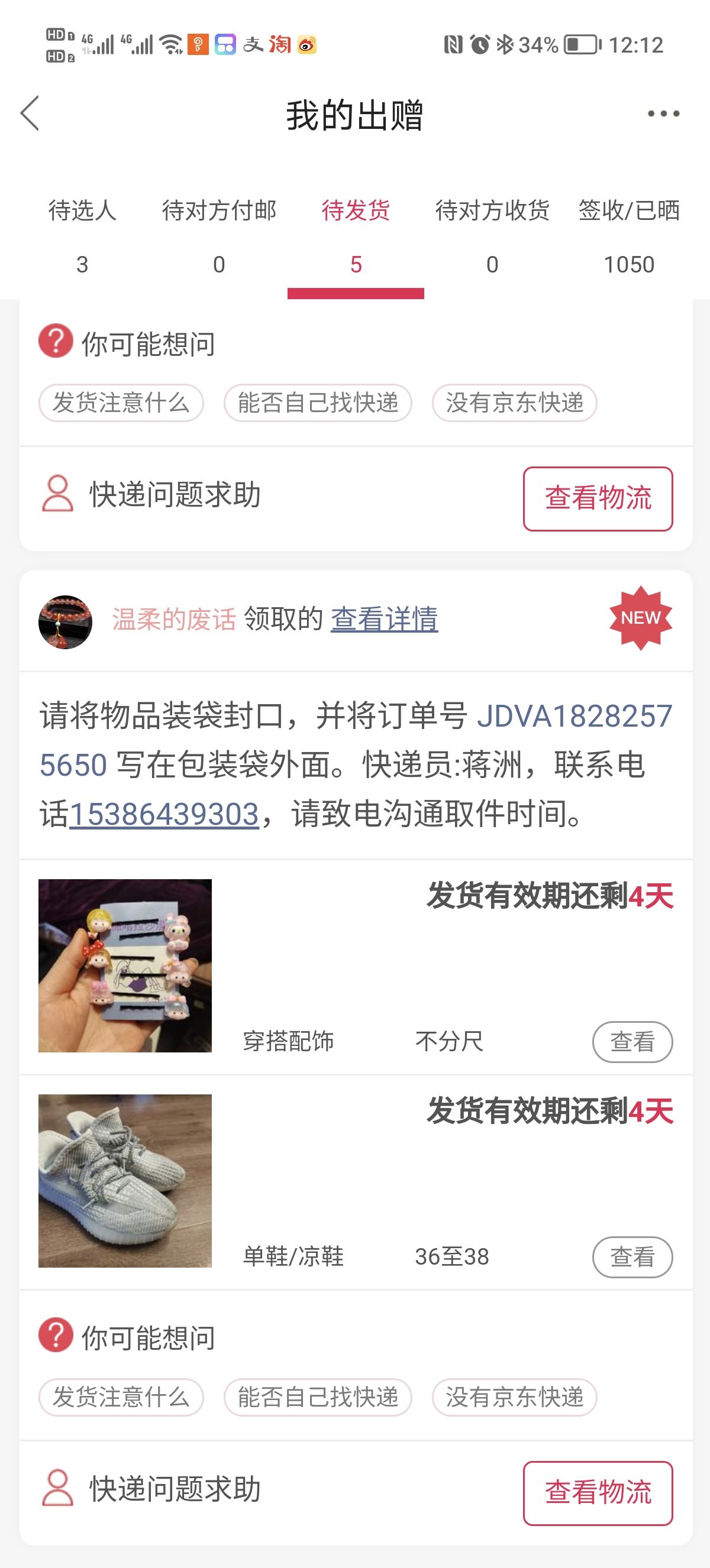Open the hair clips item photo
The image size is (710, 1568).
(125, 966)
